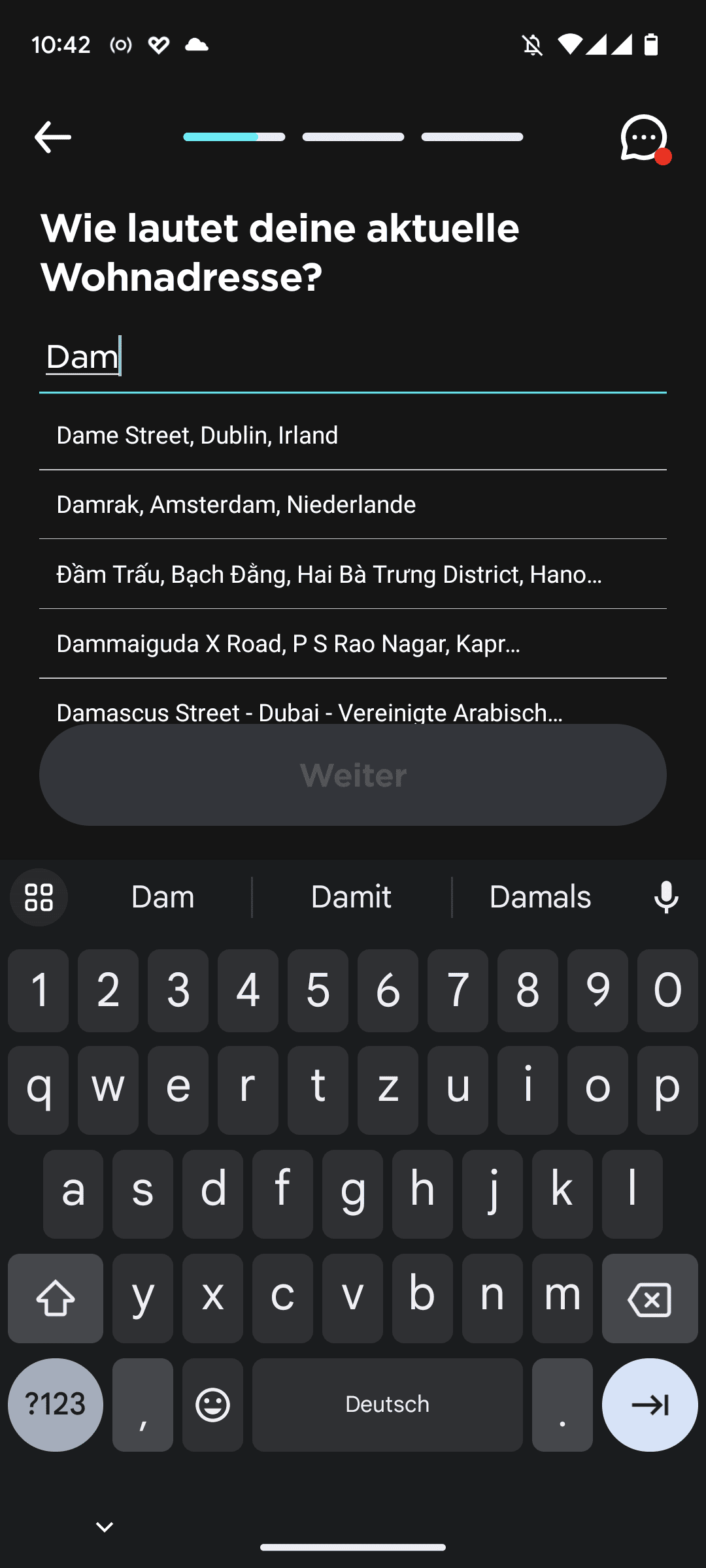
Task: Select Dammaiguda X Road suggestion
Action: pyautogui.click(x=353, y=644)
